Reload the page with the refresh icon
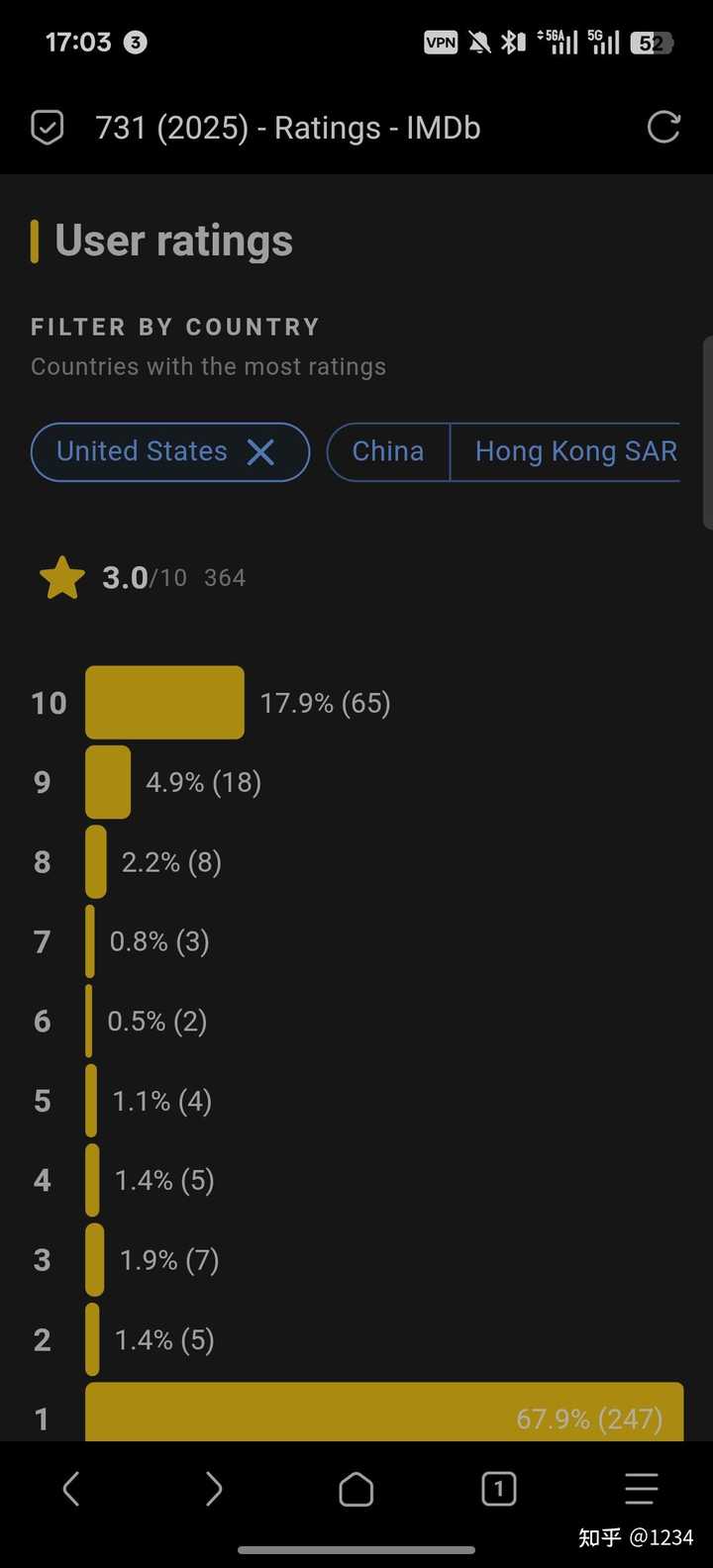This screenshot has width=713, height=1568. (x=663, y=128)
